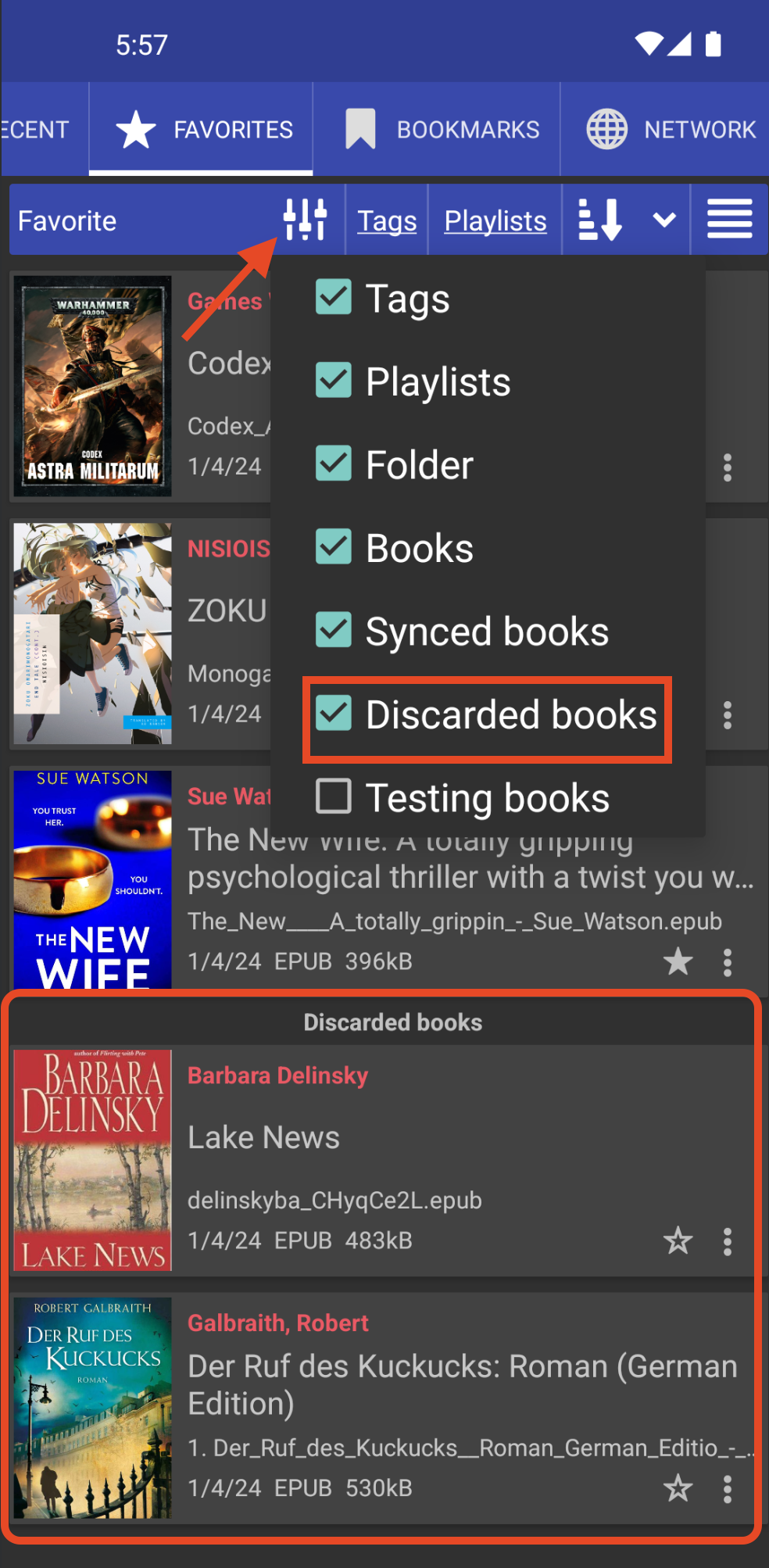Uncheck the Playlists checkbox
This screenshot has width=769, height=1568.
[x=334, y=381]
